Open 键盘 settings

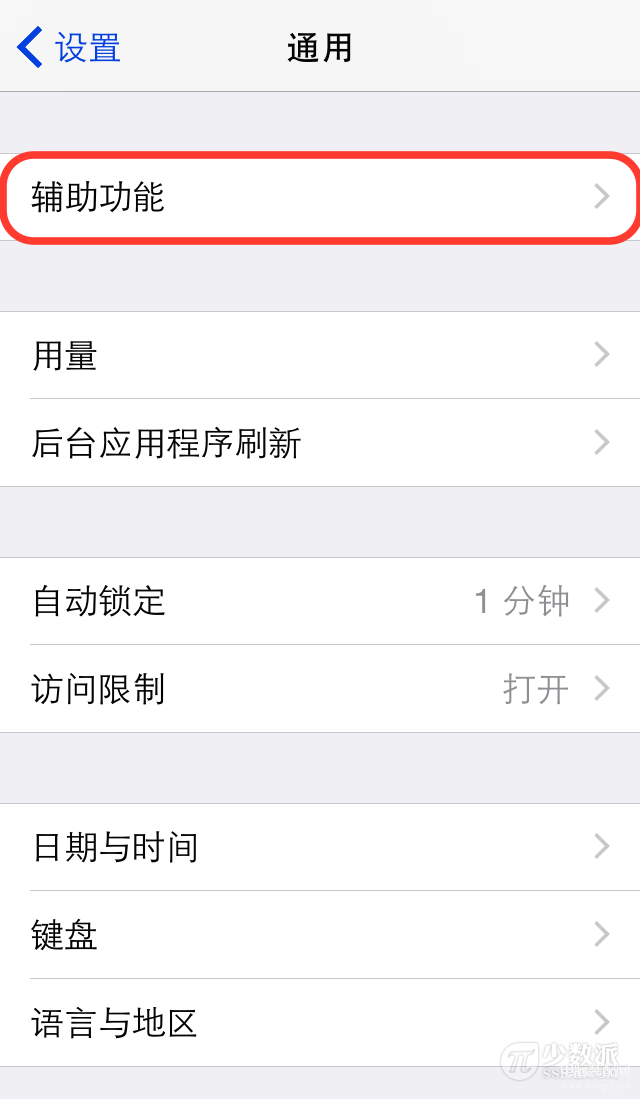point(320,935)
